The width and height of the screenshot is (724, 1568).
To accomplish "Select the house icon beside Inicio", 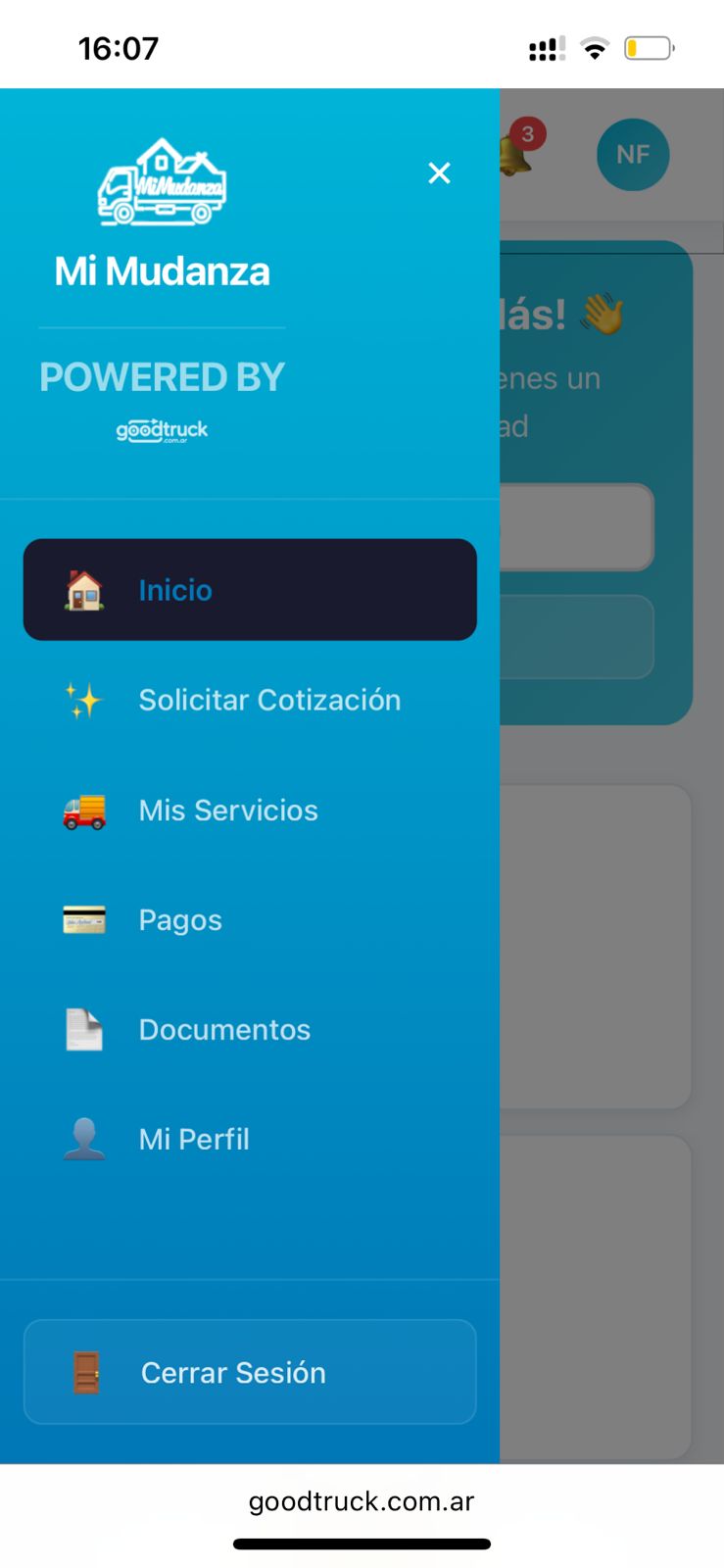I will pyautogui.click(x=84, y=589).
